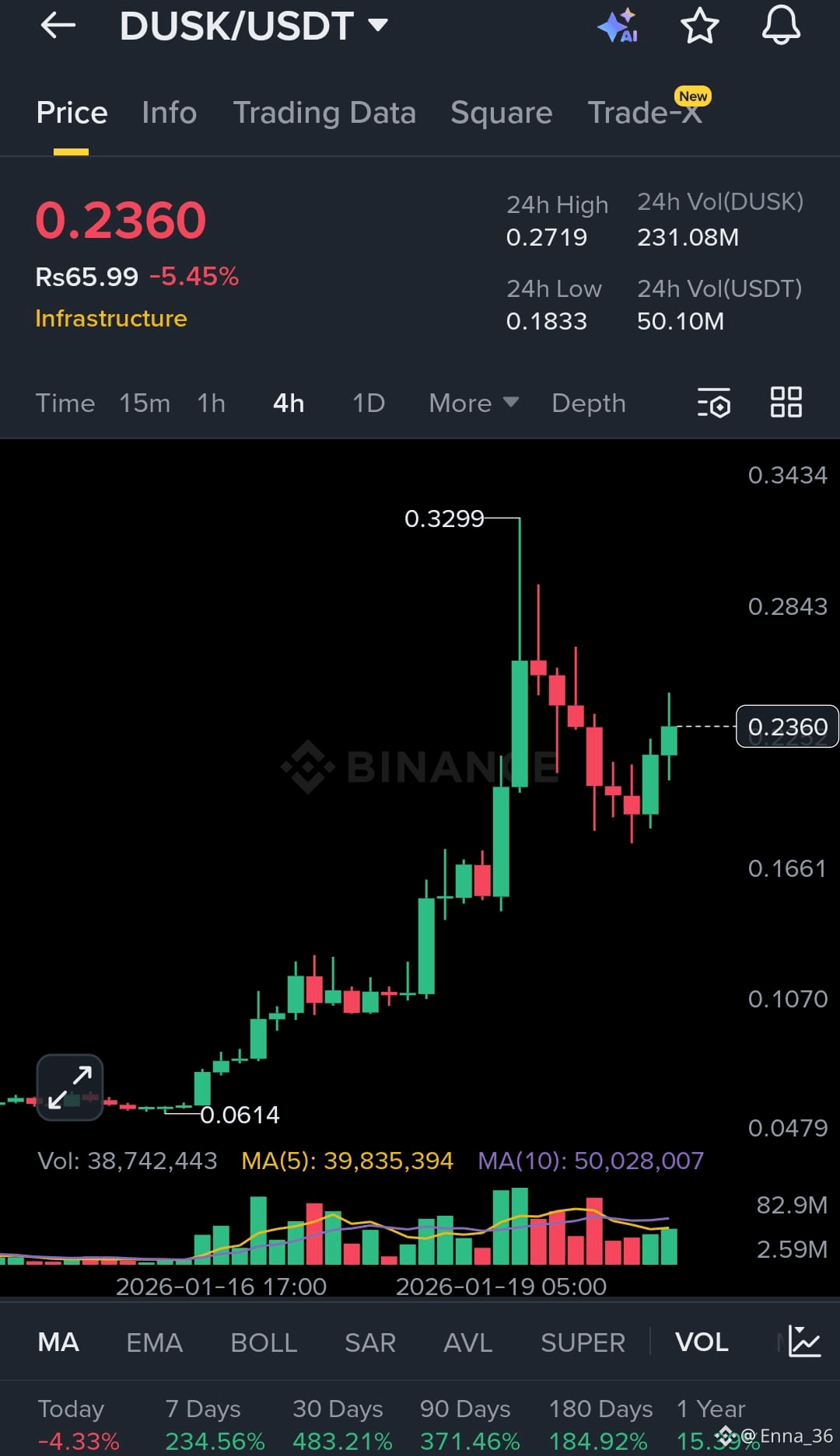840x1456 pixels.
Task: Open the Trade-X dropdown marked New
Action: [645, 113]
